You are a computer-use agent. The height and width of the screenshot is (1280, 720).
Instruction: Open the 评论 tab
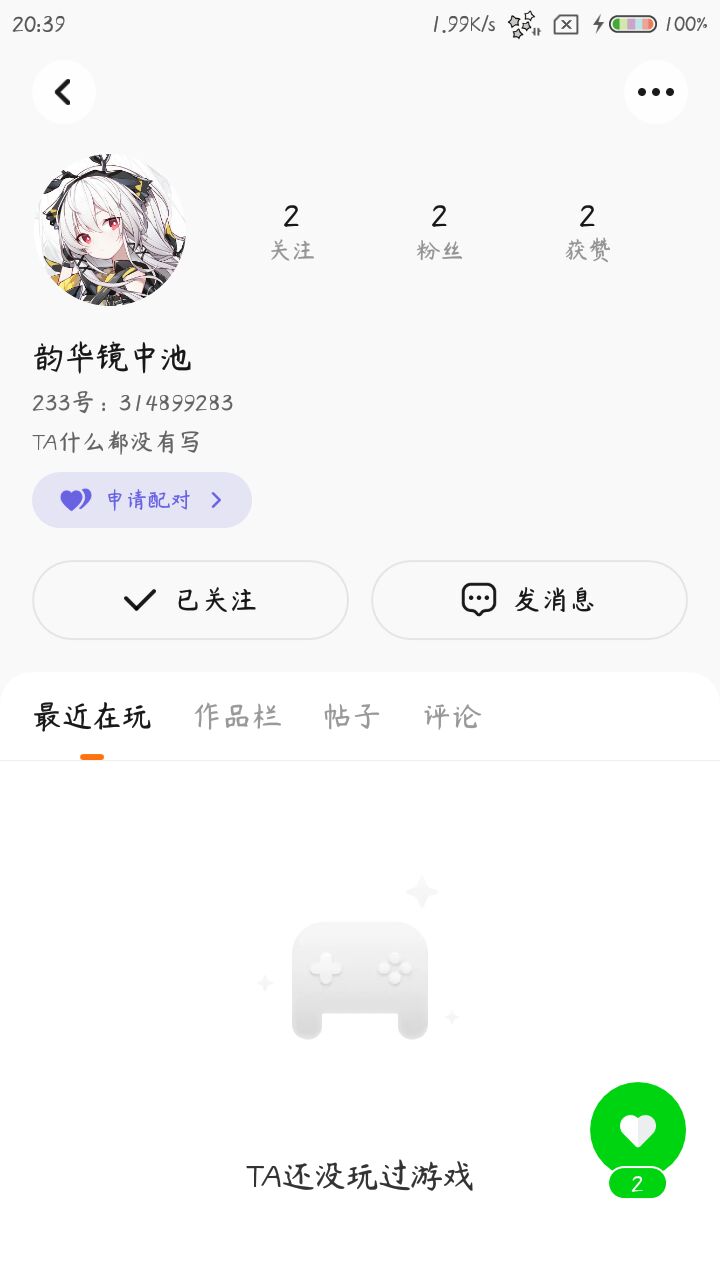452,717
